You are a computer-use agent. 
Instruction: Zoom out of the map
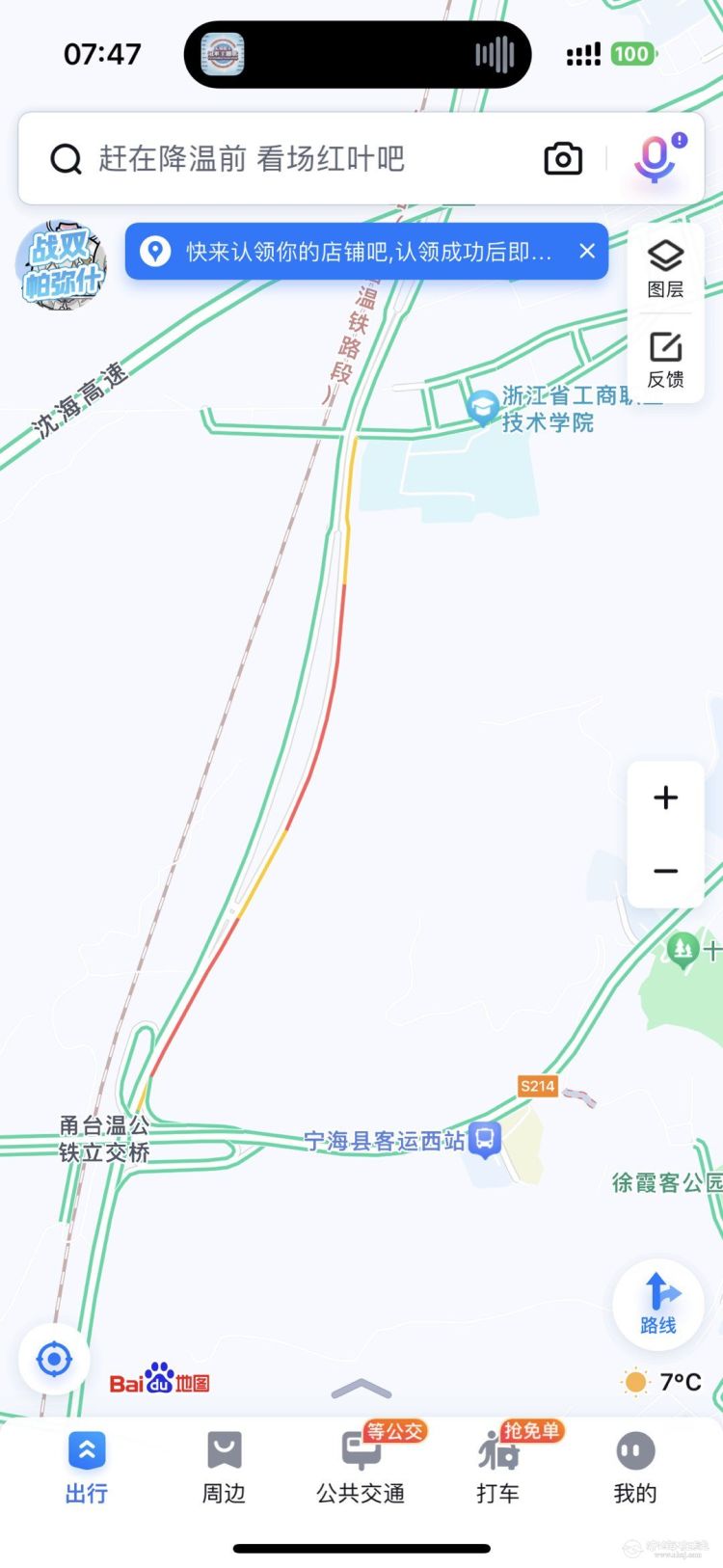click(665, 871)
